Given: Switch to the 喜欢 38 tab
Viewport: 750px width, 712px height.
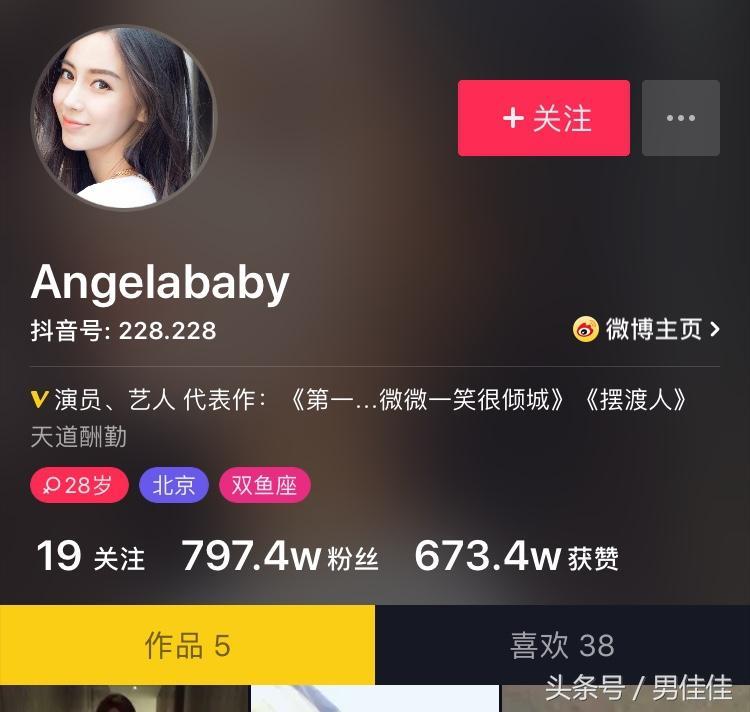Looking at the screenshot, I should coord(562,645).
